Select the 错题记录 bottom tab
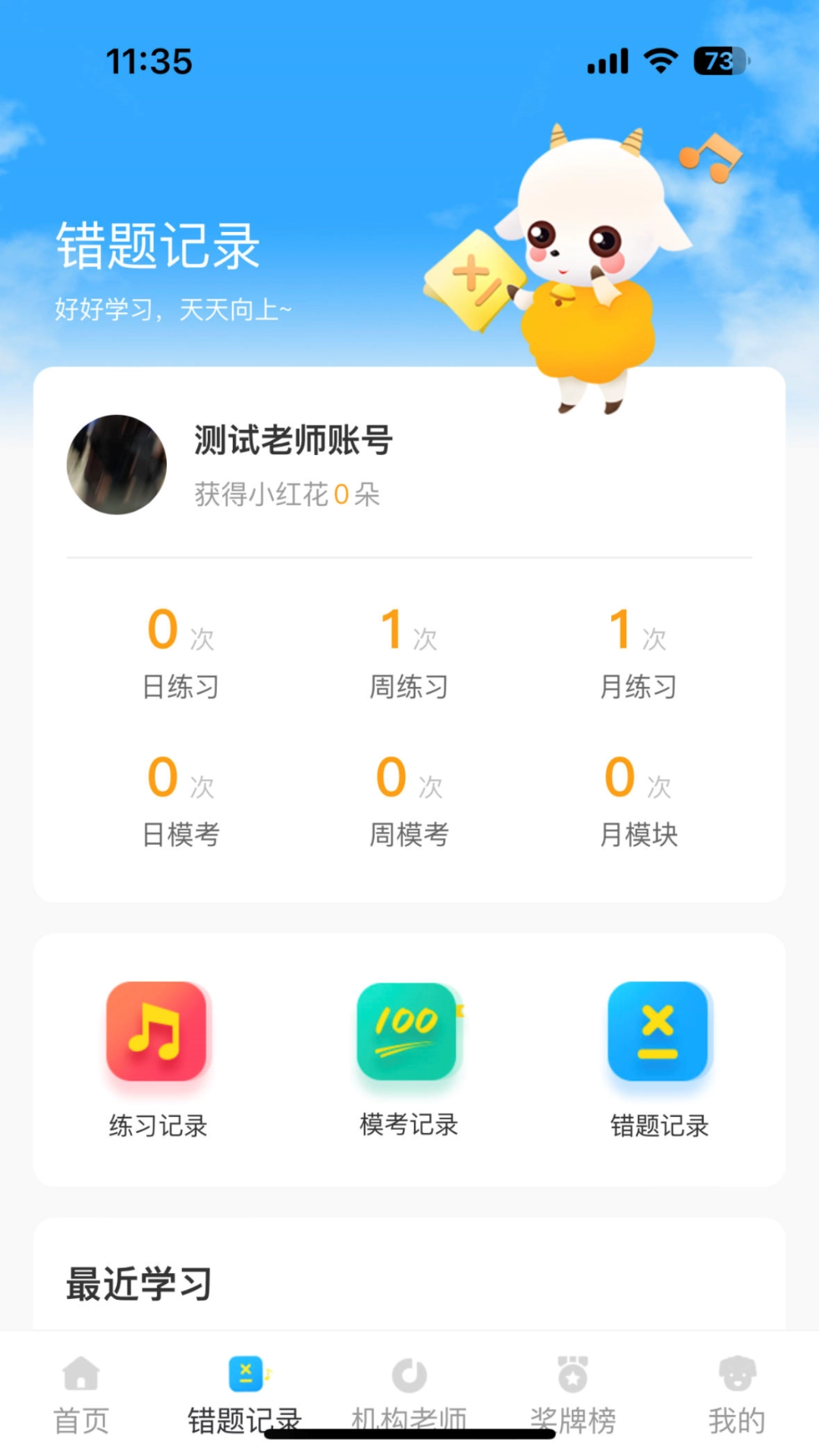The image size is (819, 1456). point(245,1395)
